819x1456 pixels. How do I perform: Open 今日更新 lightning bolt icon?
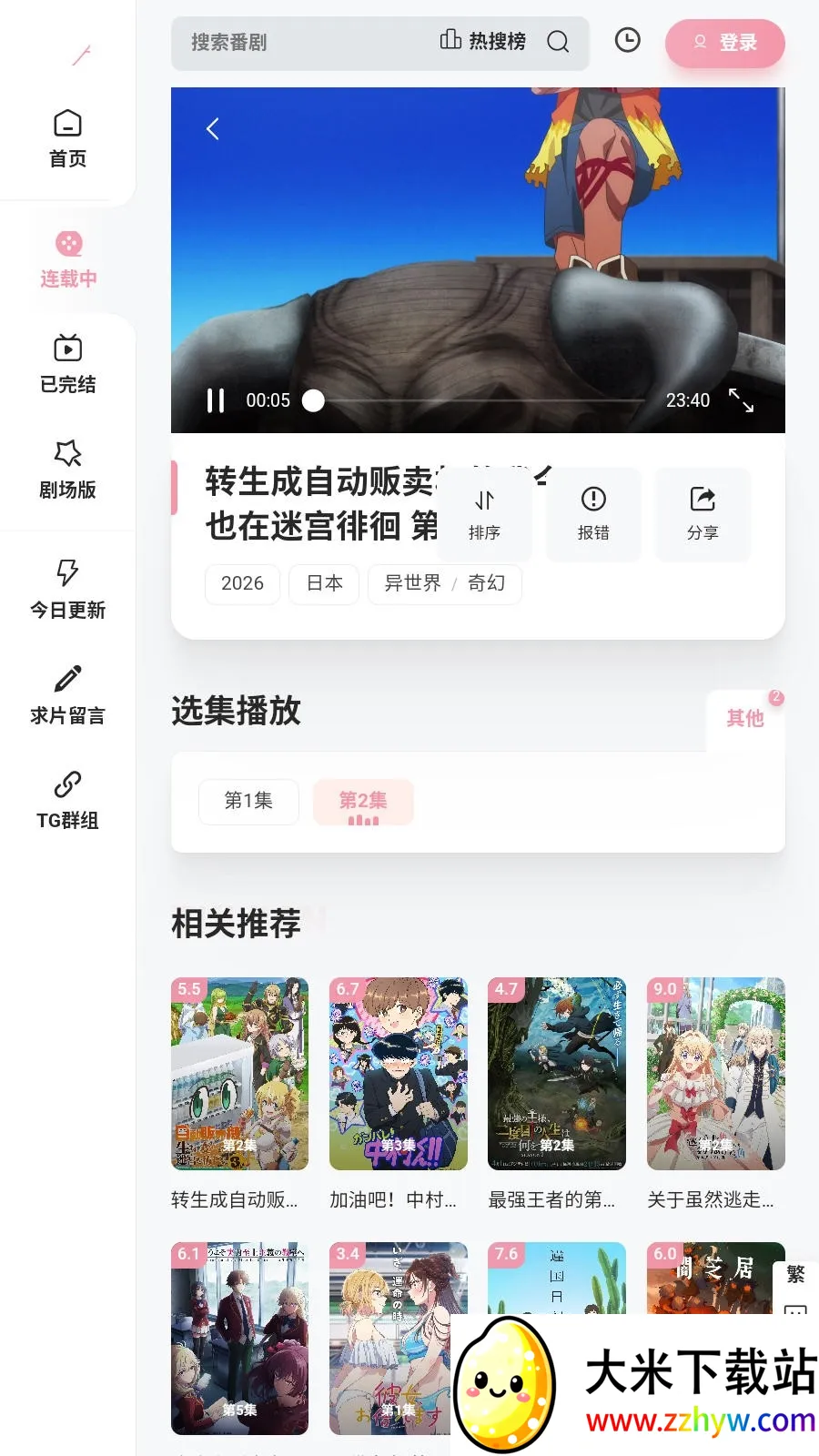coord(67,573)
